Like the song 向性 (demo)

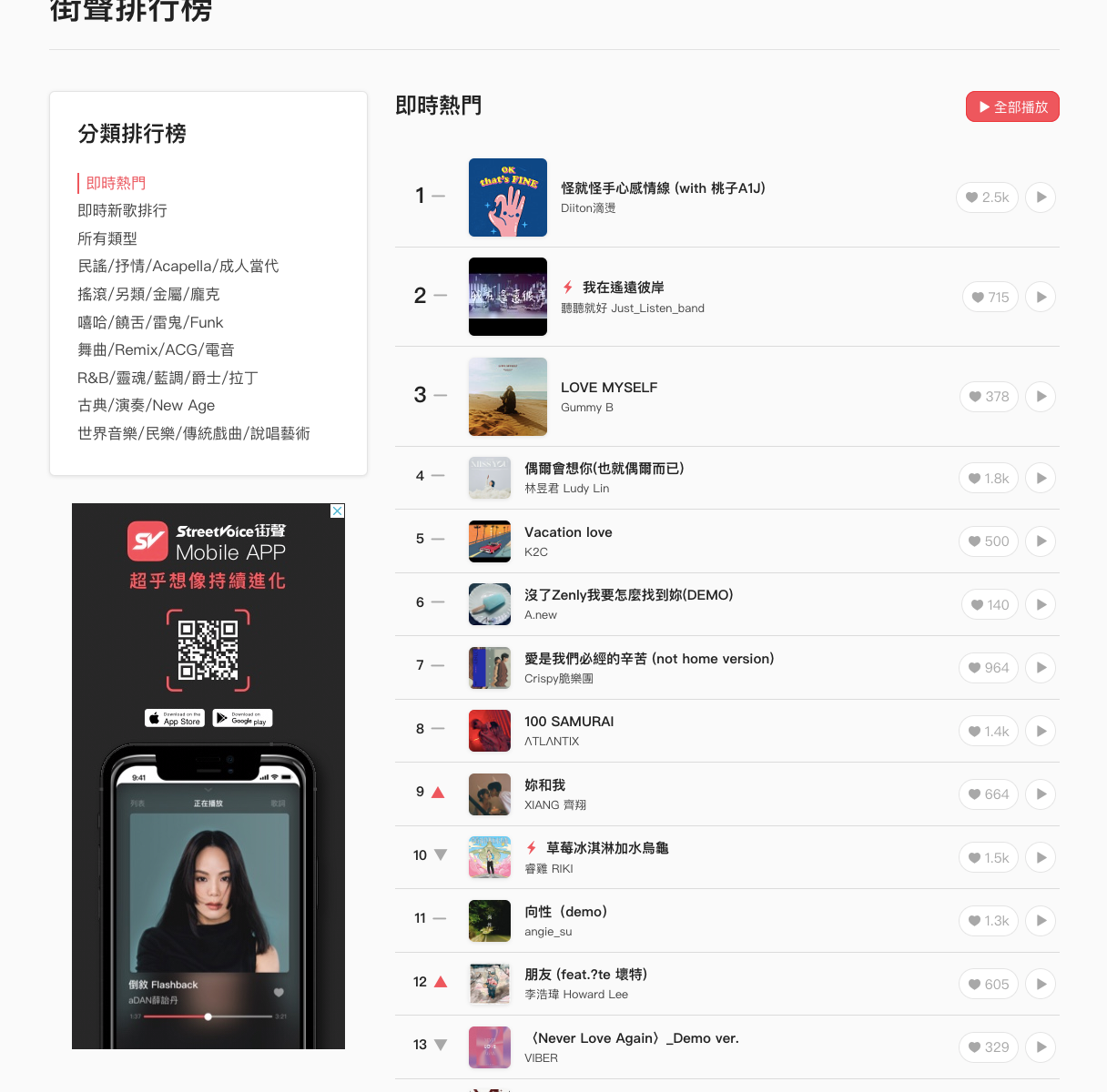(988, 921)
